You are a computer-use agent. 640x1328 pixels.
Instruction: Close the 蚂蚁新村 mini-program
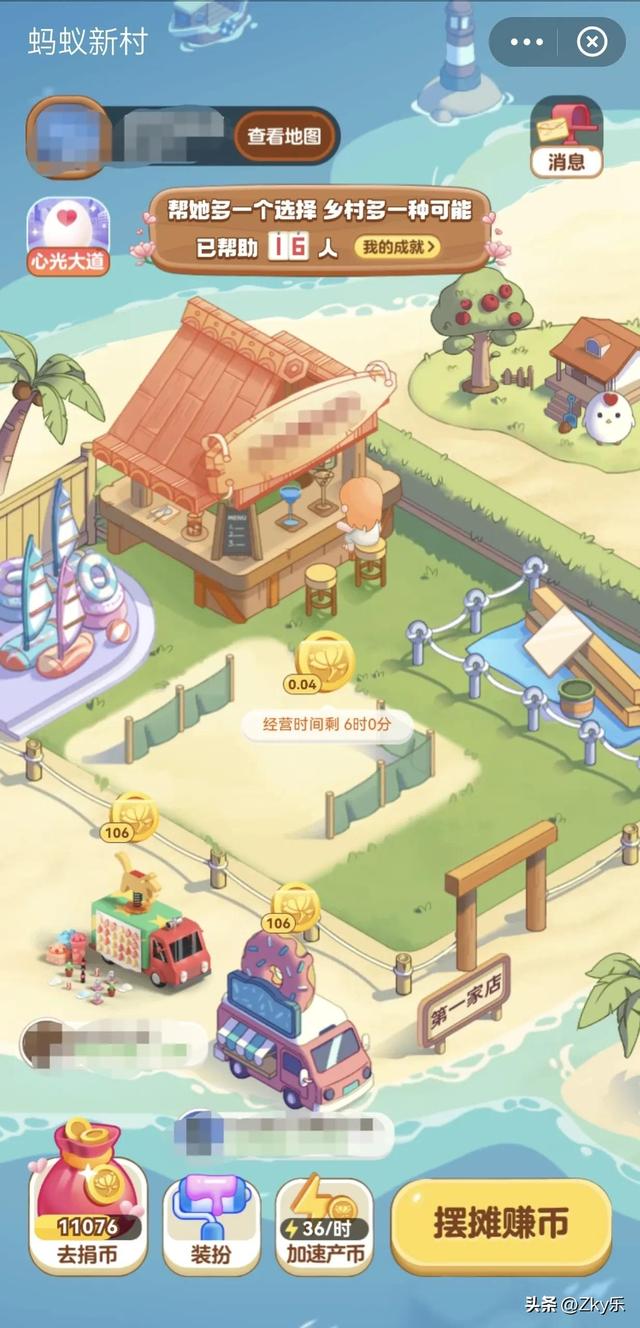click(592, 42)
